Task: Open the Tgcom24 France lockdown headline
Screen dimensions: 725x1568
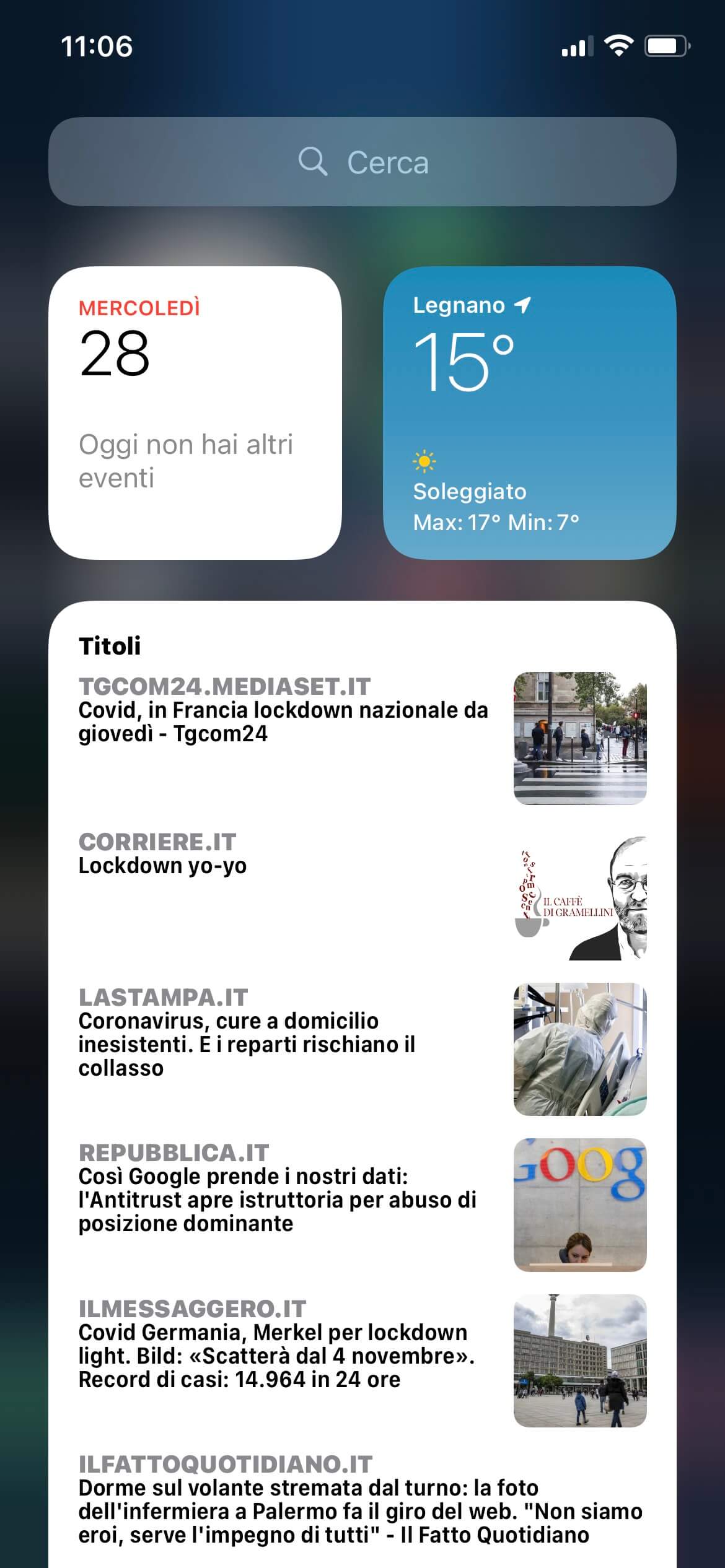Action: (x=283, y=721)
